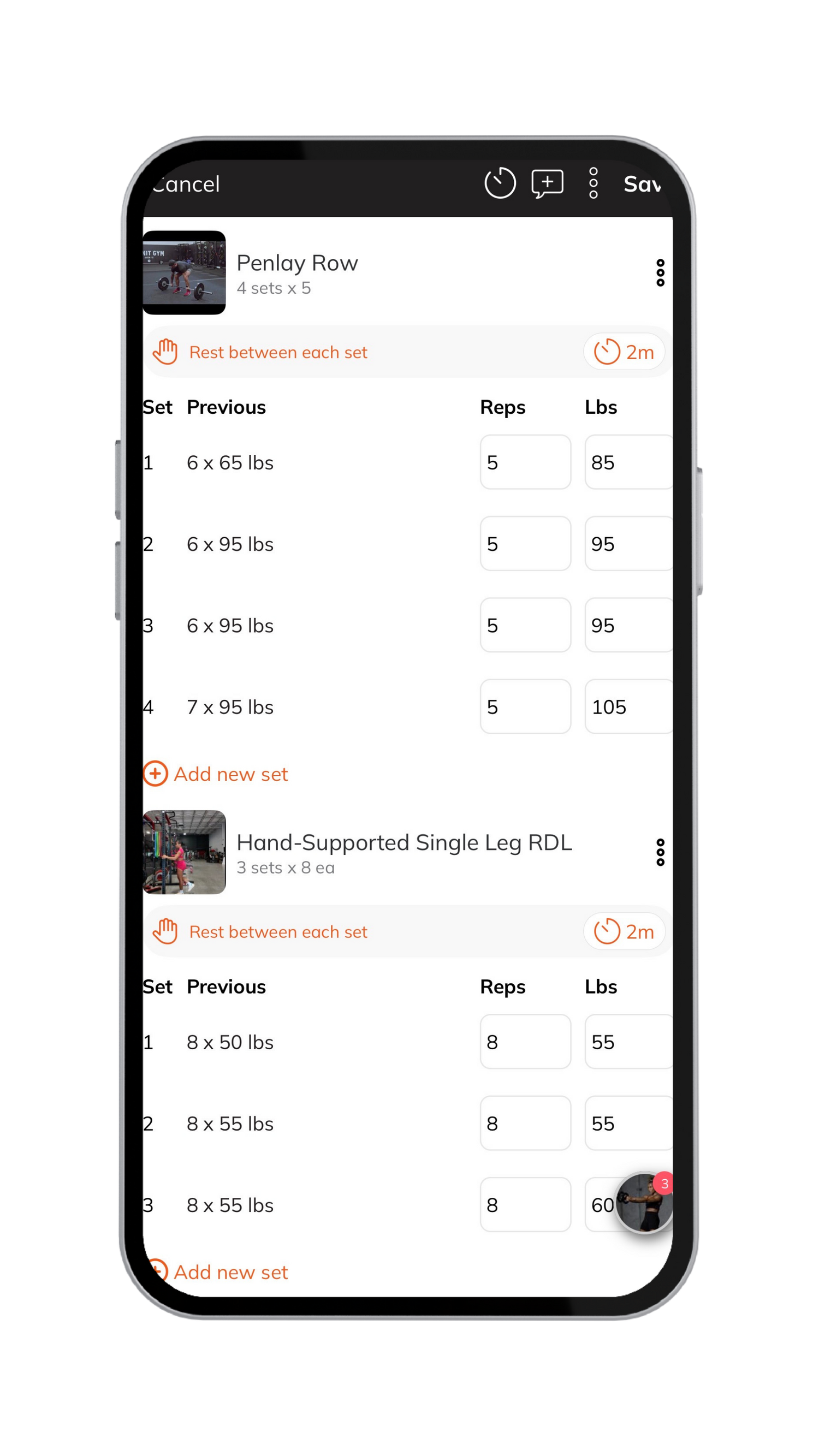Open the top bar overflow menu
The height and width of the screenshot is (1456, 819).
pos(593,183)
